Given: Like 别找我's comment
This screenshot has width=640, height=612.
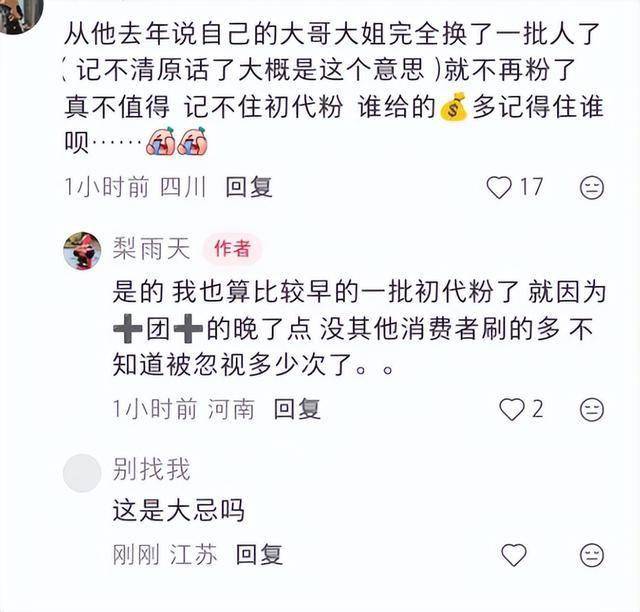Looking at the screenshot, I should point(513,555).
